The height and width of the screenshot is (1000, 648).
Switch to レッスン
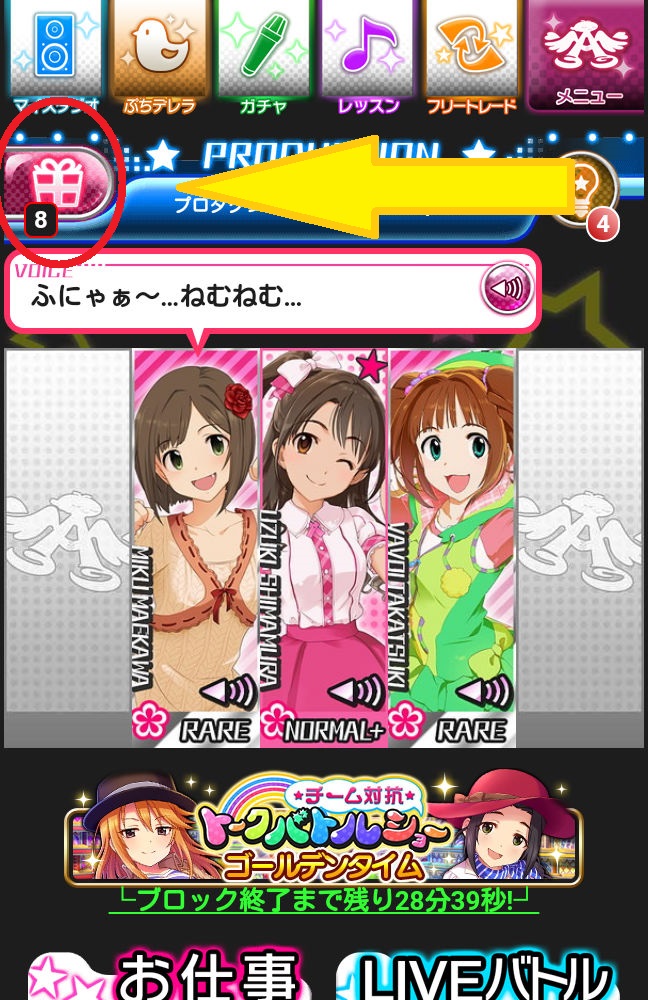pyautogui.click(x=366, y=55)
